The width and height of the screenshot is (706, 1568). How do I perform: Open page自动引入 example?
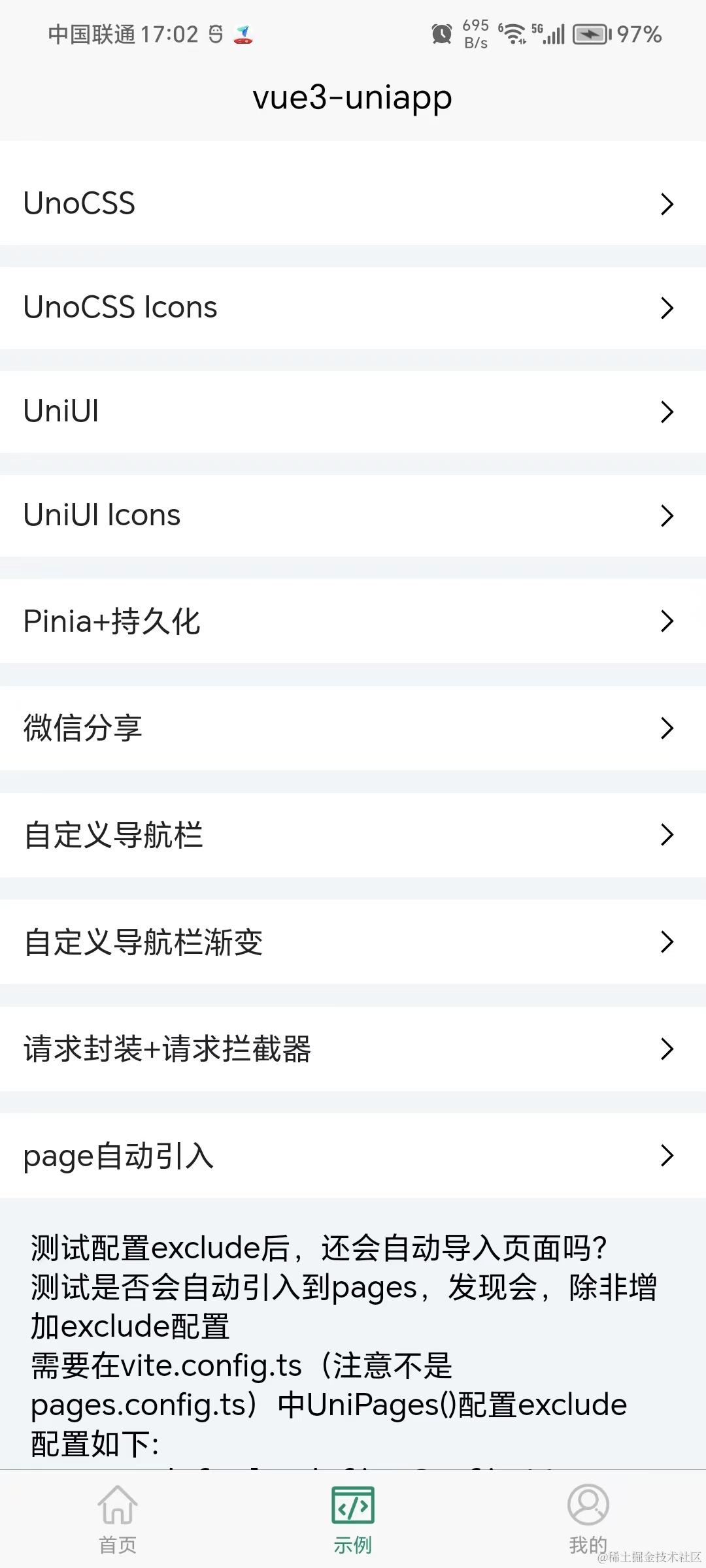pos(353,1155)
